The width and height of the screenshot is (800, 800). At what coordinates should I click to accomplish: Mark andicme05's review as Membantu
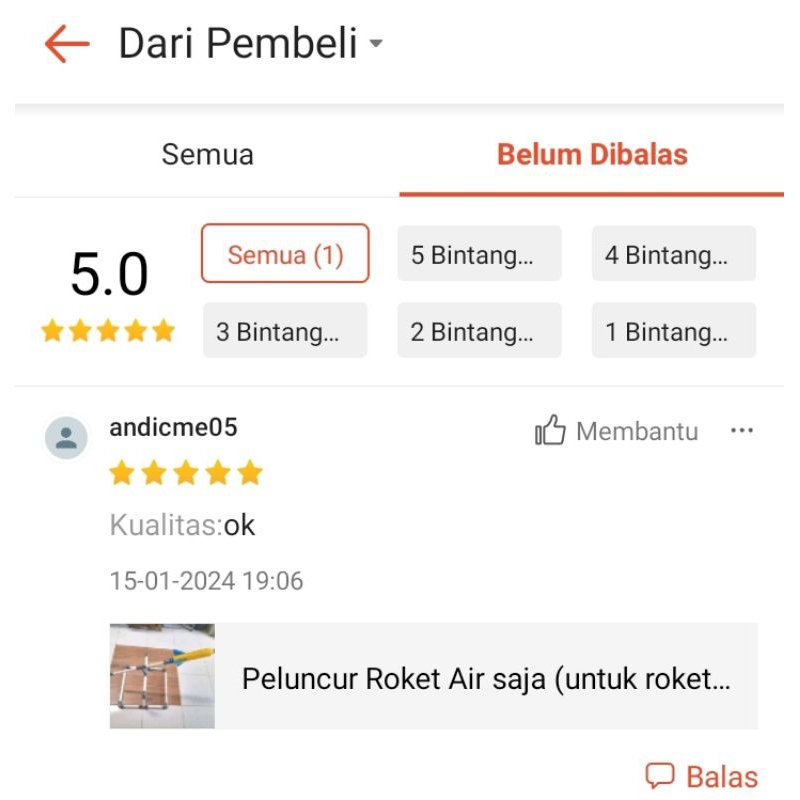(x=616, y=432)
